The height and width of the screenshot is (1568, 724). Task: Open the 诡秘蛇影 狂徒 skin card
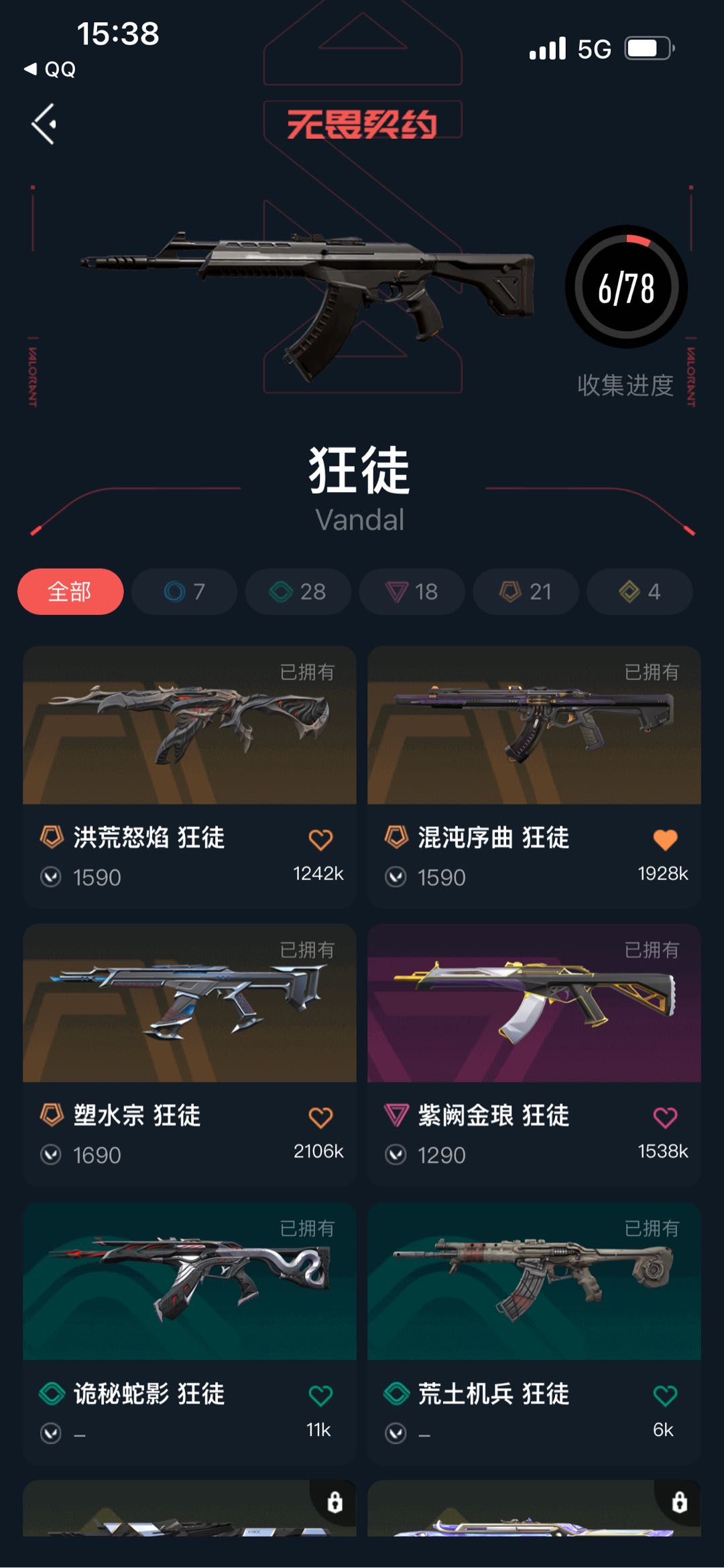pyautogui.click(x=190, y=1282)
